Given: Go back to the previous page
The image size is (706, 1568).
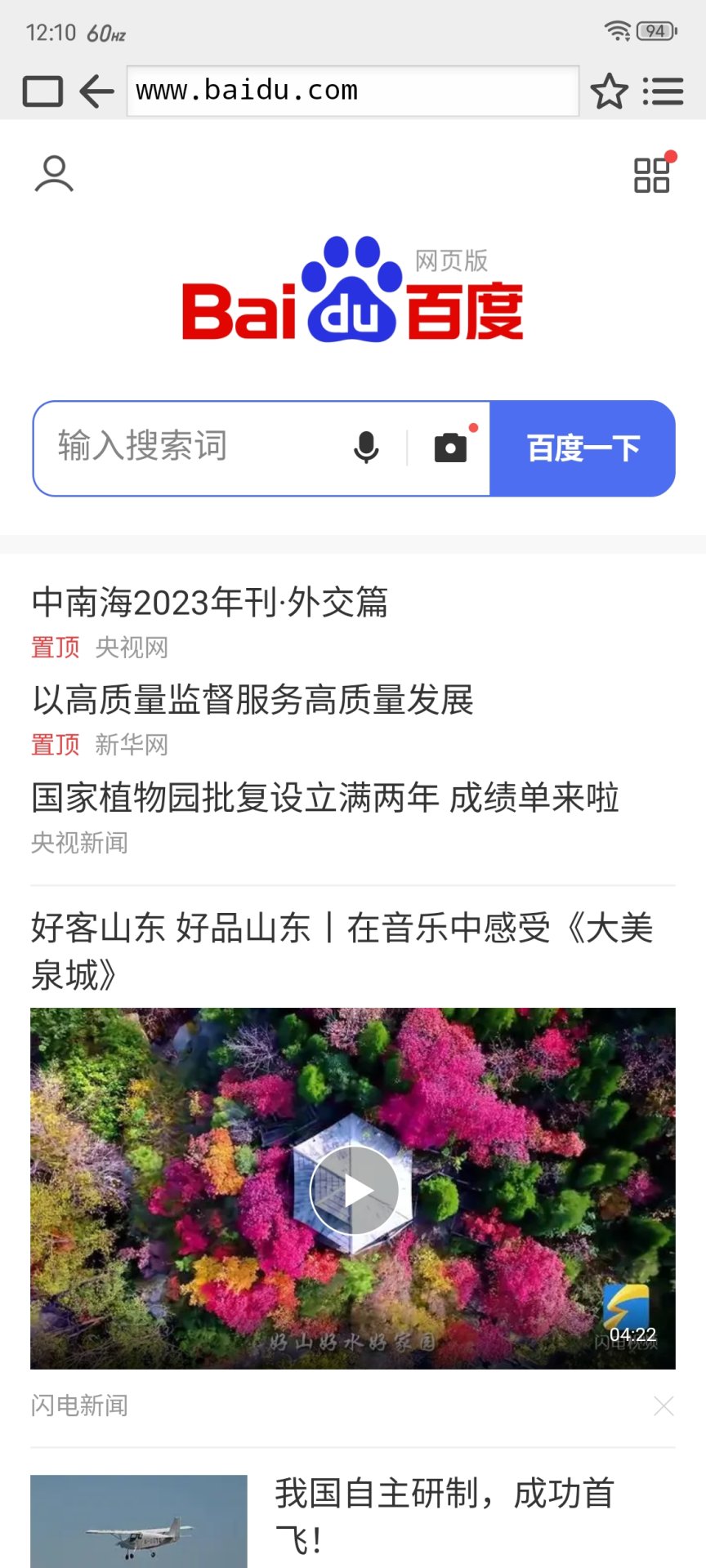Looking at the screenshot, I should [96, 91].
